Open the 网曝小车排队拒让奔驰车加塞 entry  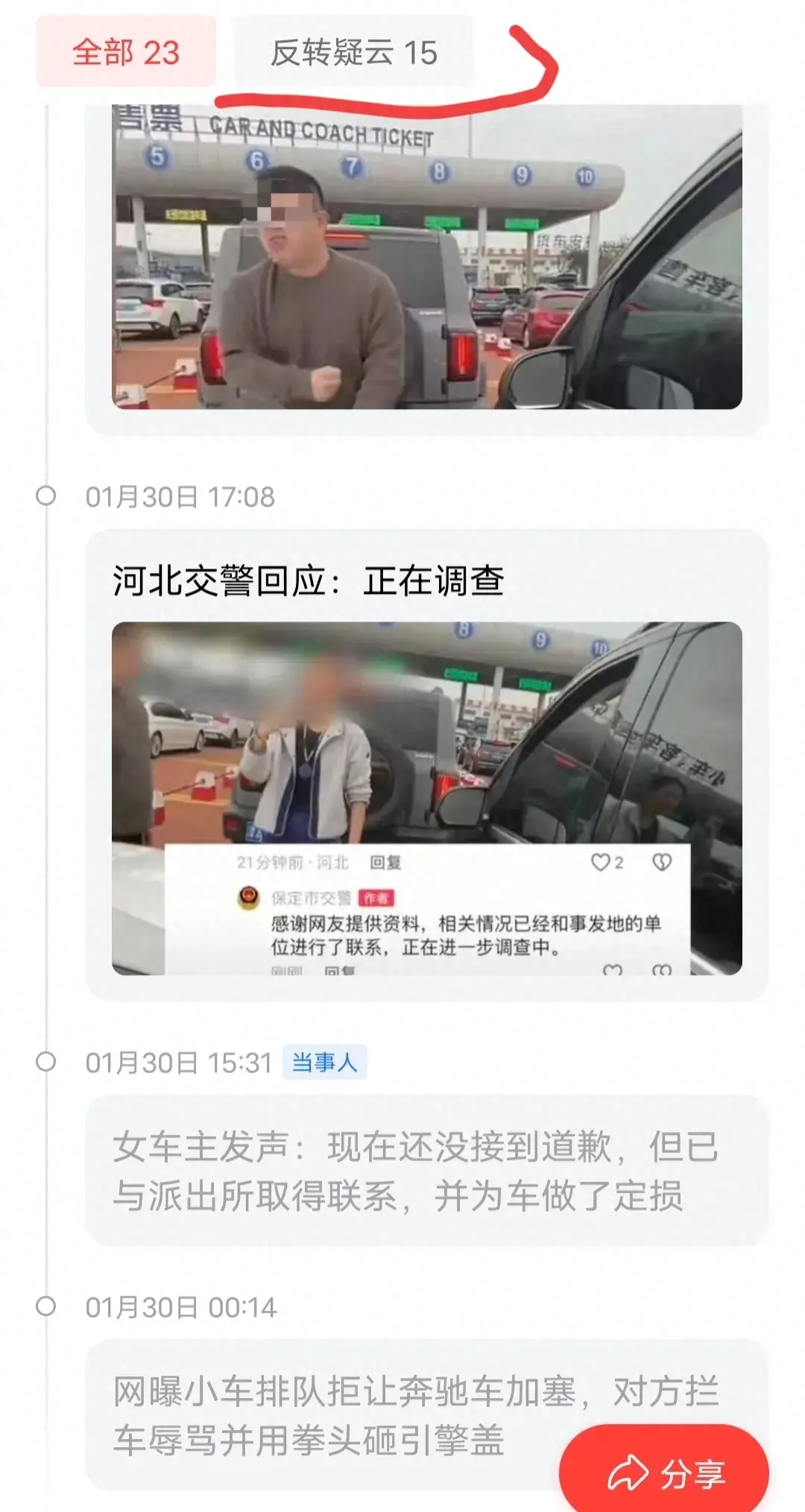pos(335,1414)
